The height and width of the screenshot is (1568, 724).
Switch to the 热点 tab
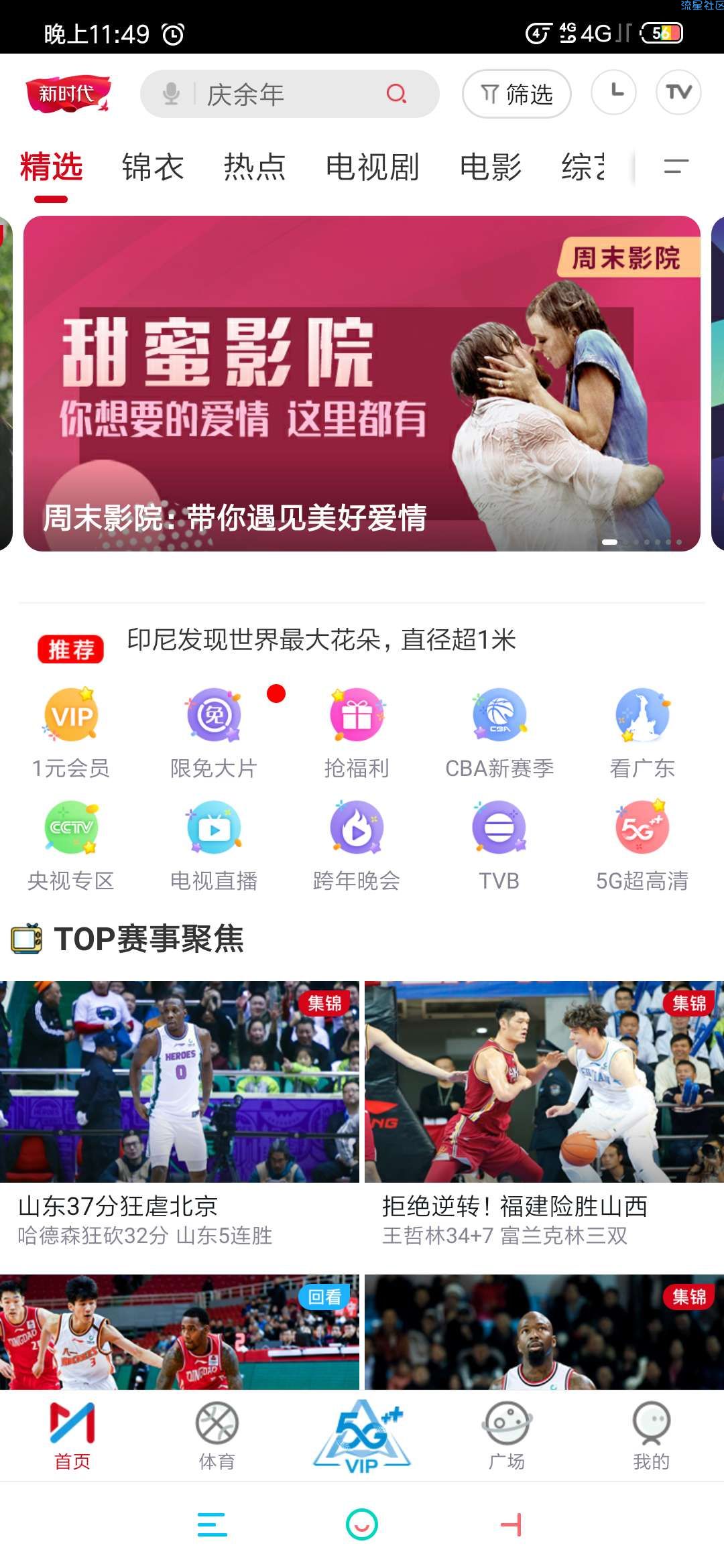[255, 168]
